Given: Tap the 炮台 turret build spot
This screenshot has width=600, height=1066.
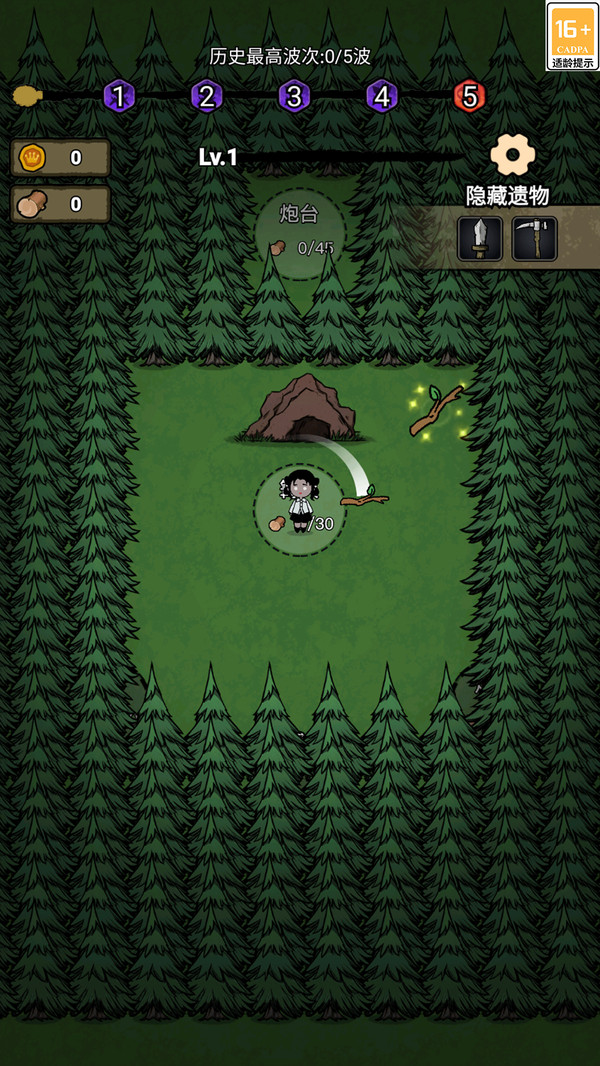Looking at the screenshot, I should point(300,234).
